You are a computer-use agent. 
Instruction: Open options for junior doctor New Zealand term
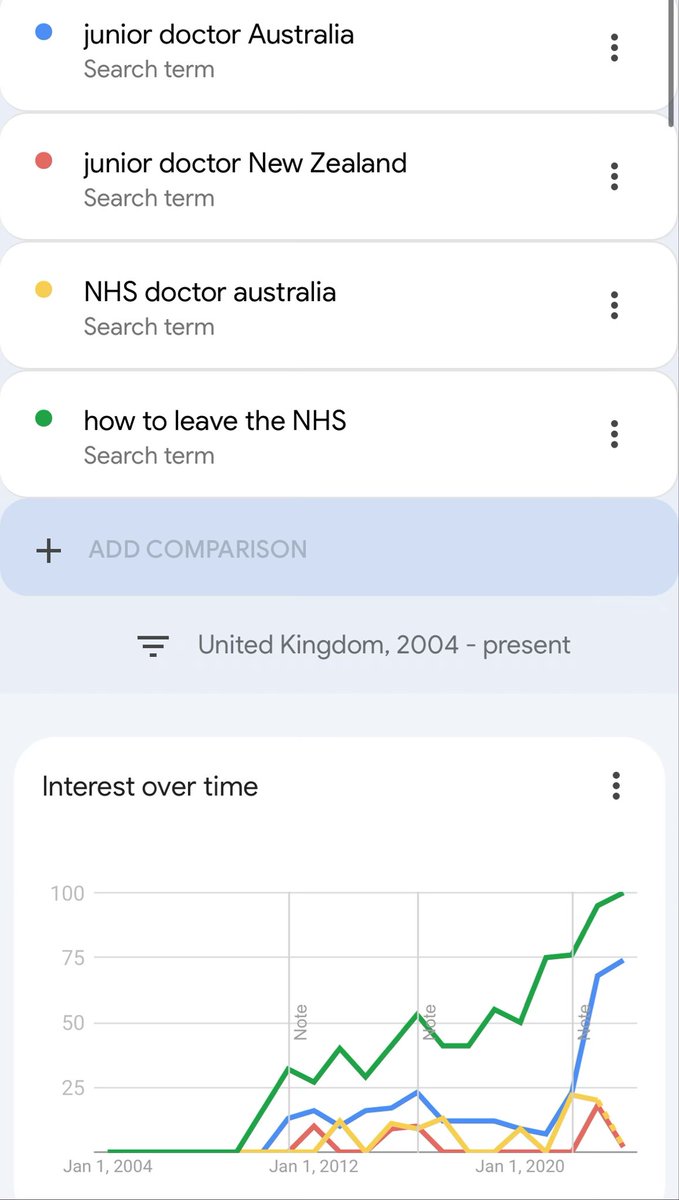(x=614, y=176)
